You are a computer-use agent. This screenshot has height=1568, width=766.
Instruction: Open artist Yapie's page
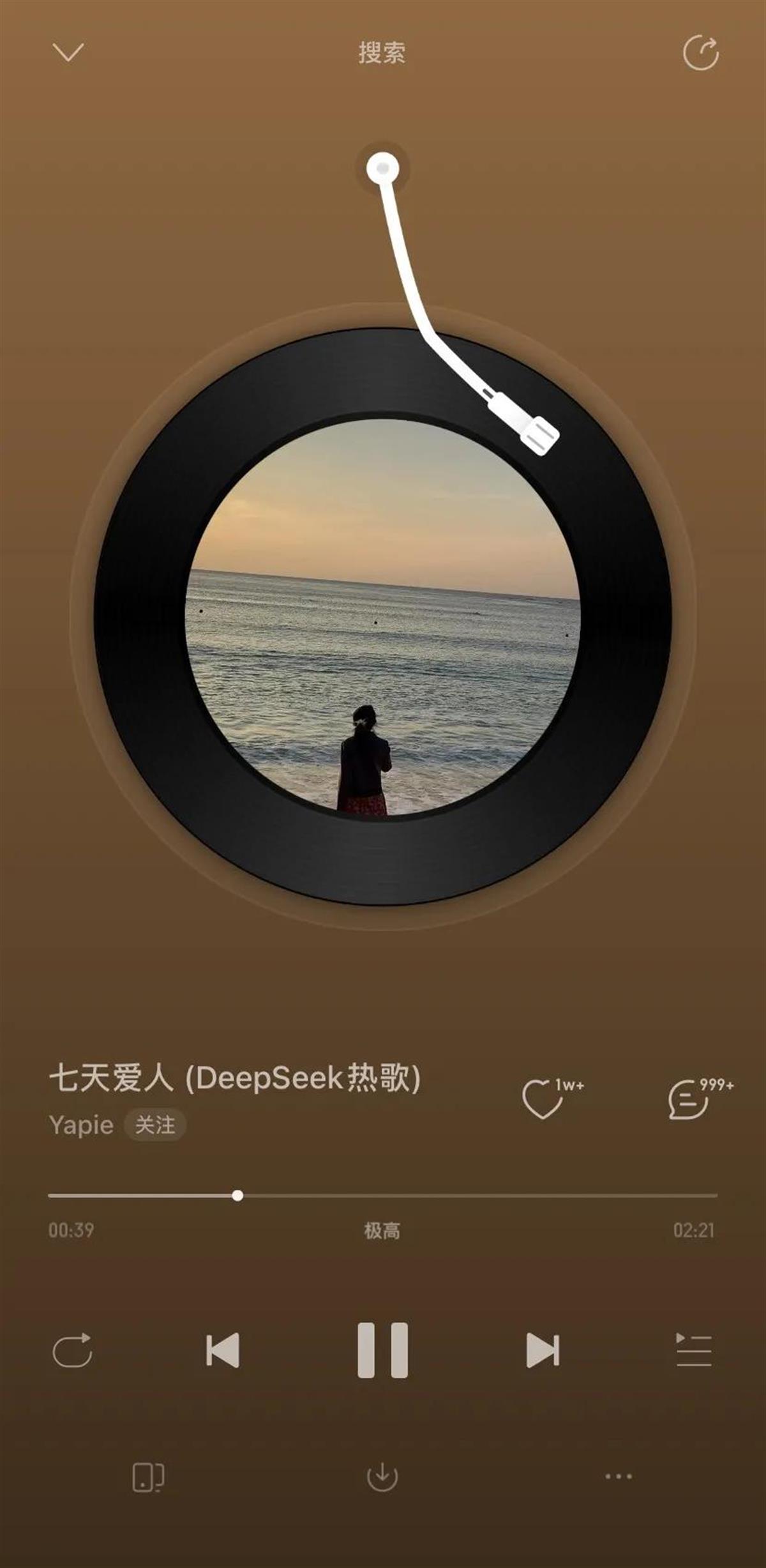(x=81, y=1125)
